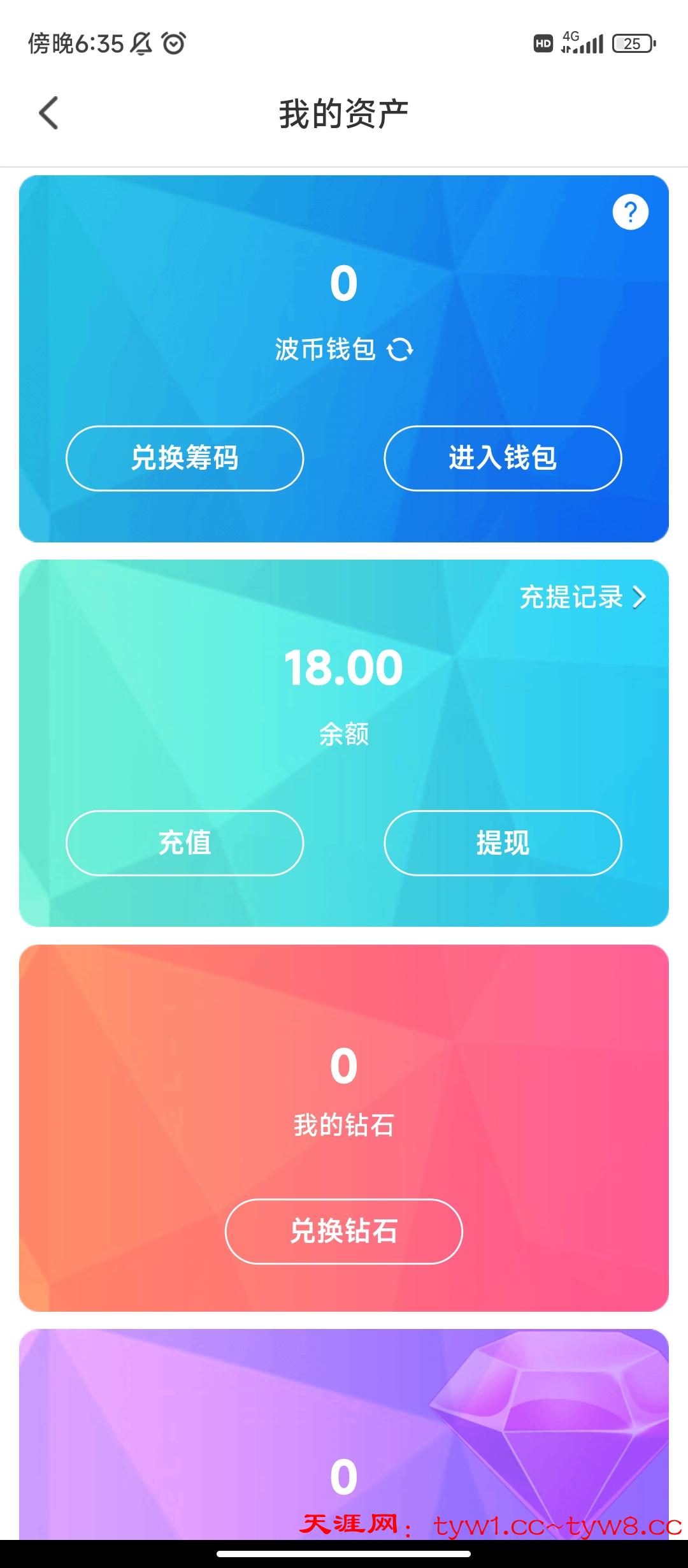Open 进入钱包

503,458
